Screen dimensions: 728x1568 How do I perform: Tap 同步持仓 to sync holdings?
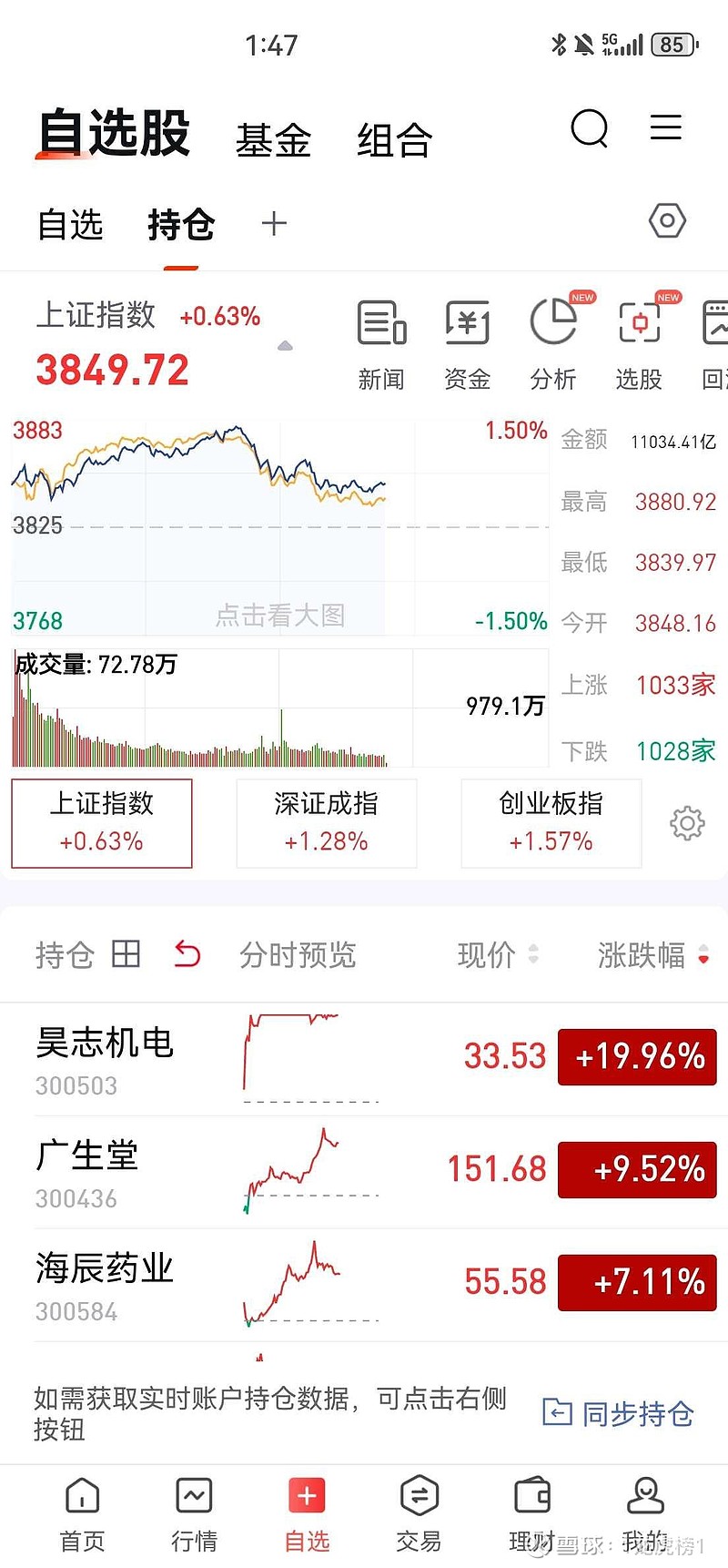coord(618,1413)
